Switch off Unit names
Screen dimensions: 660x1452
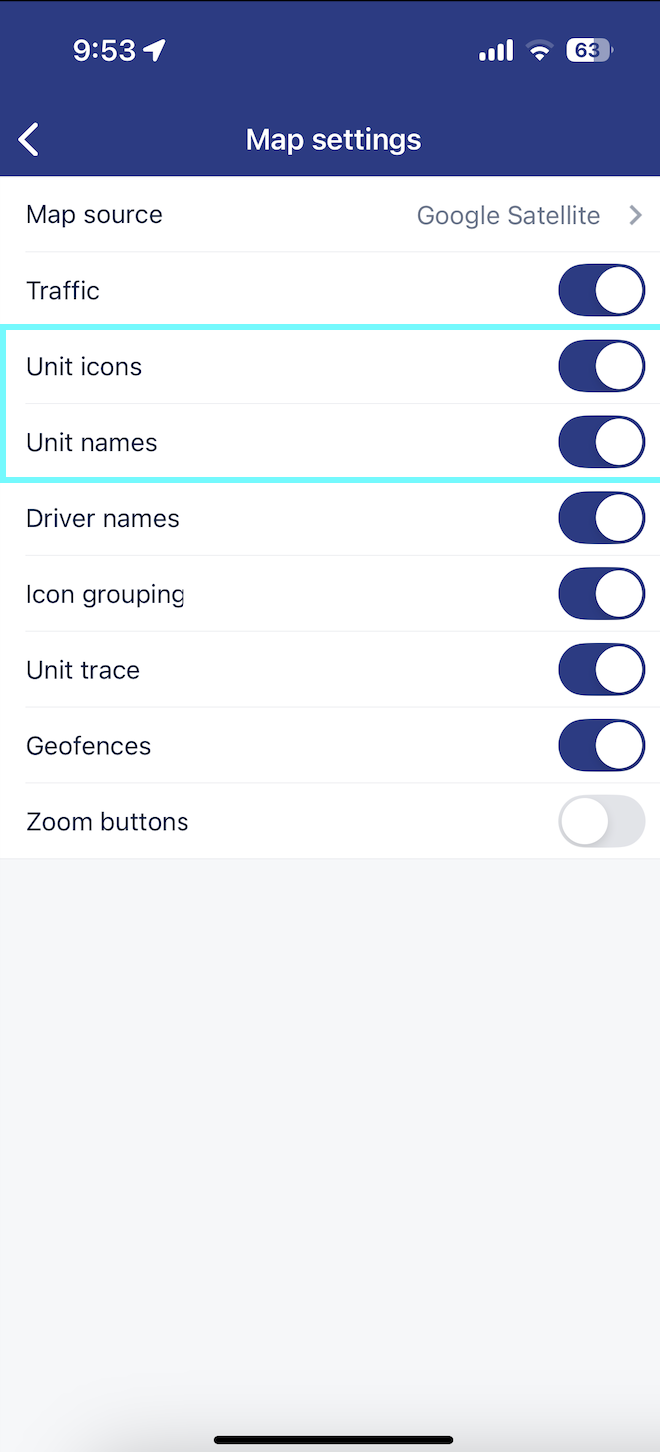pyautogui.click(x=601, y=443)
